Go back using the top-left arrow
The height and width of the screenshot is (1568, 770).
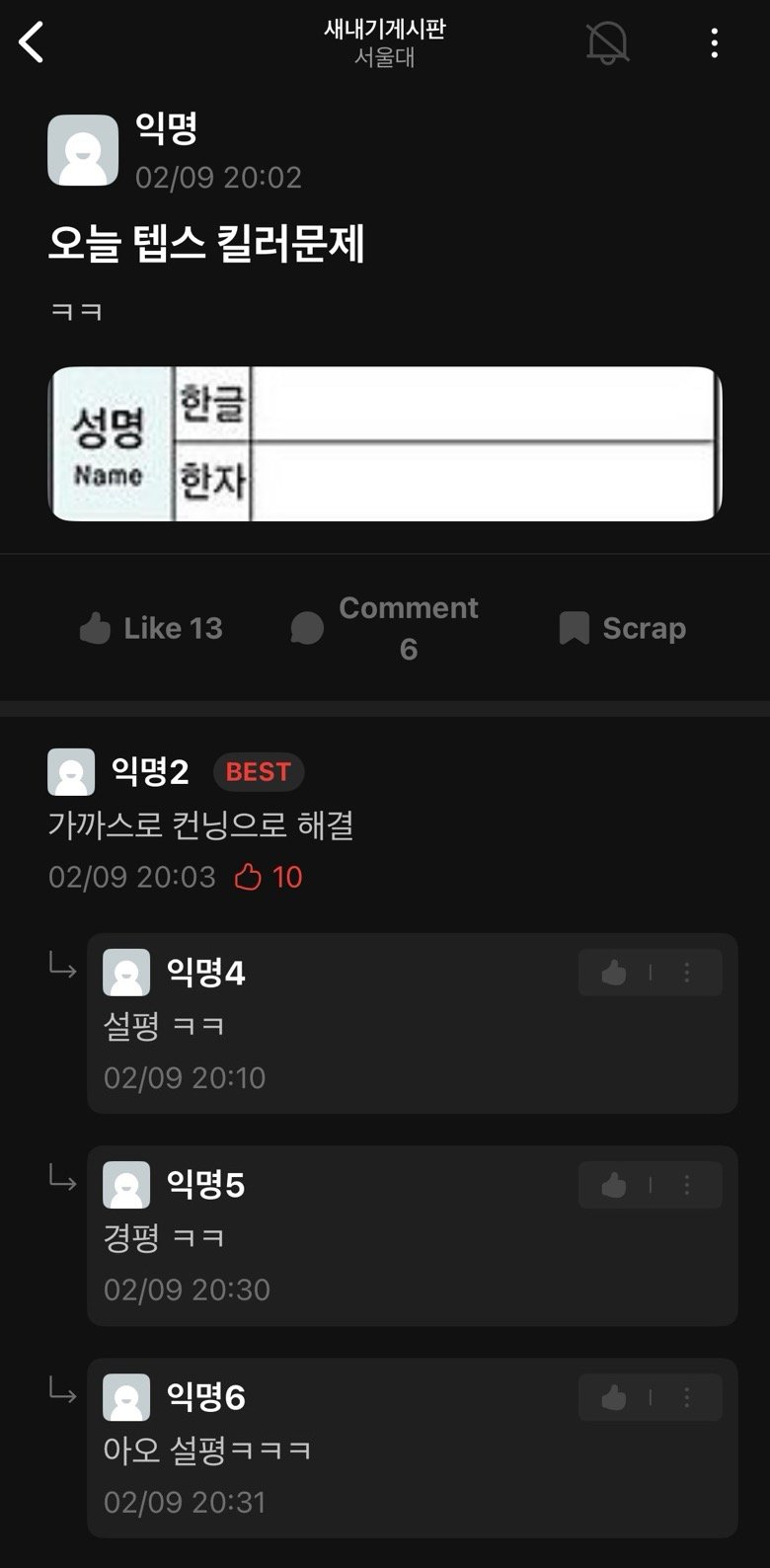[x=32, y=43]
